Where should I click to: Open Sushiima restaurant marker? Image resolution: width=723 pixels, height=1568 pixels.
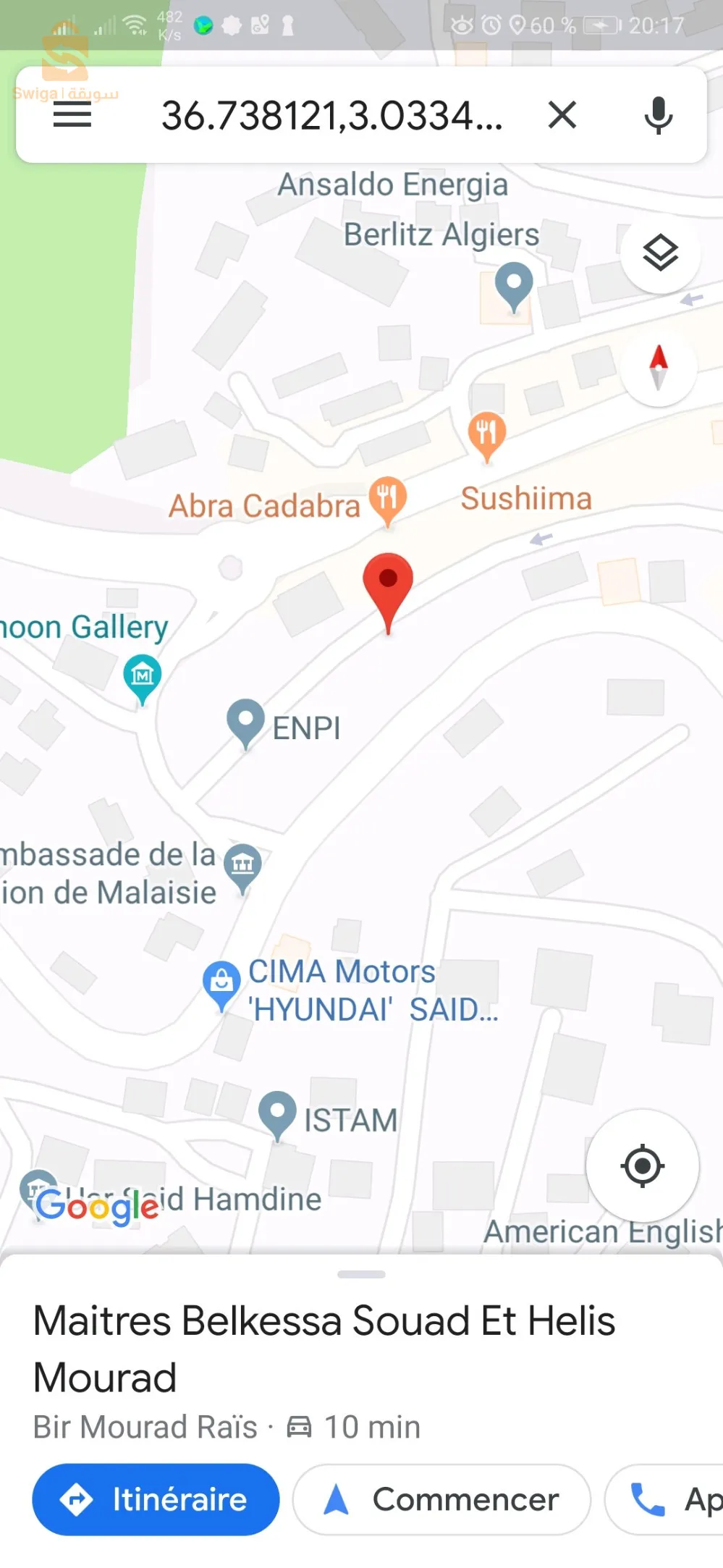(487, 434)
